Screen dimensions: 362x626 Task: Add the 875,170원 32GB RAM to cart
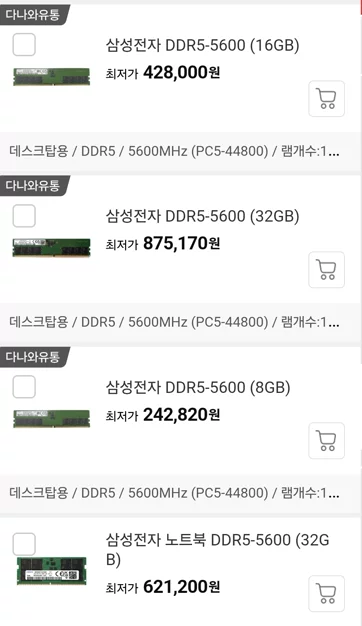click(326, 269)
